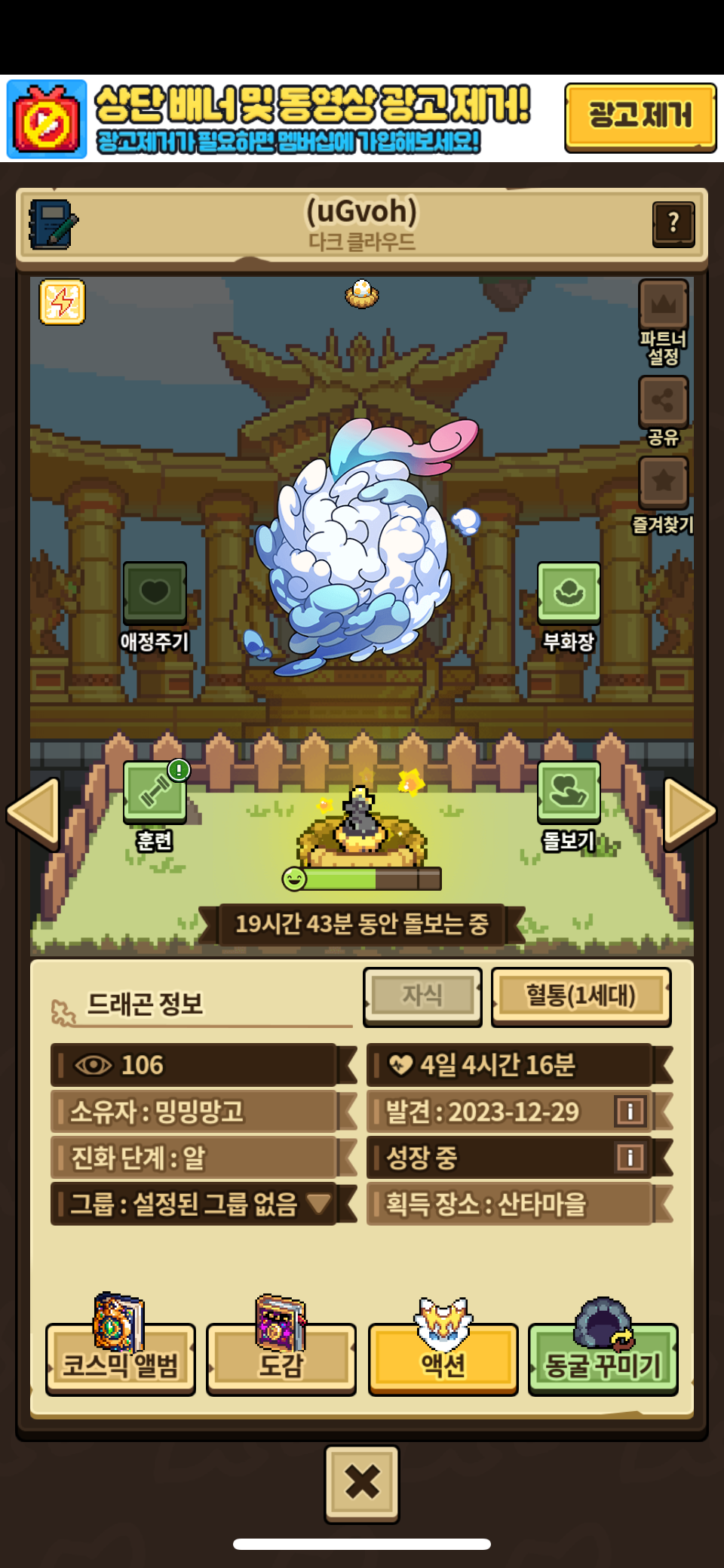View 혈통(1세대) lineage

tap(581, 996)
